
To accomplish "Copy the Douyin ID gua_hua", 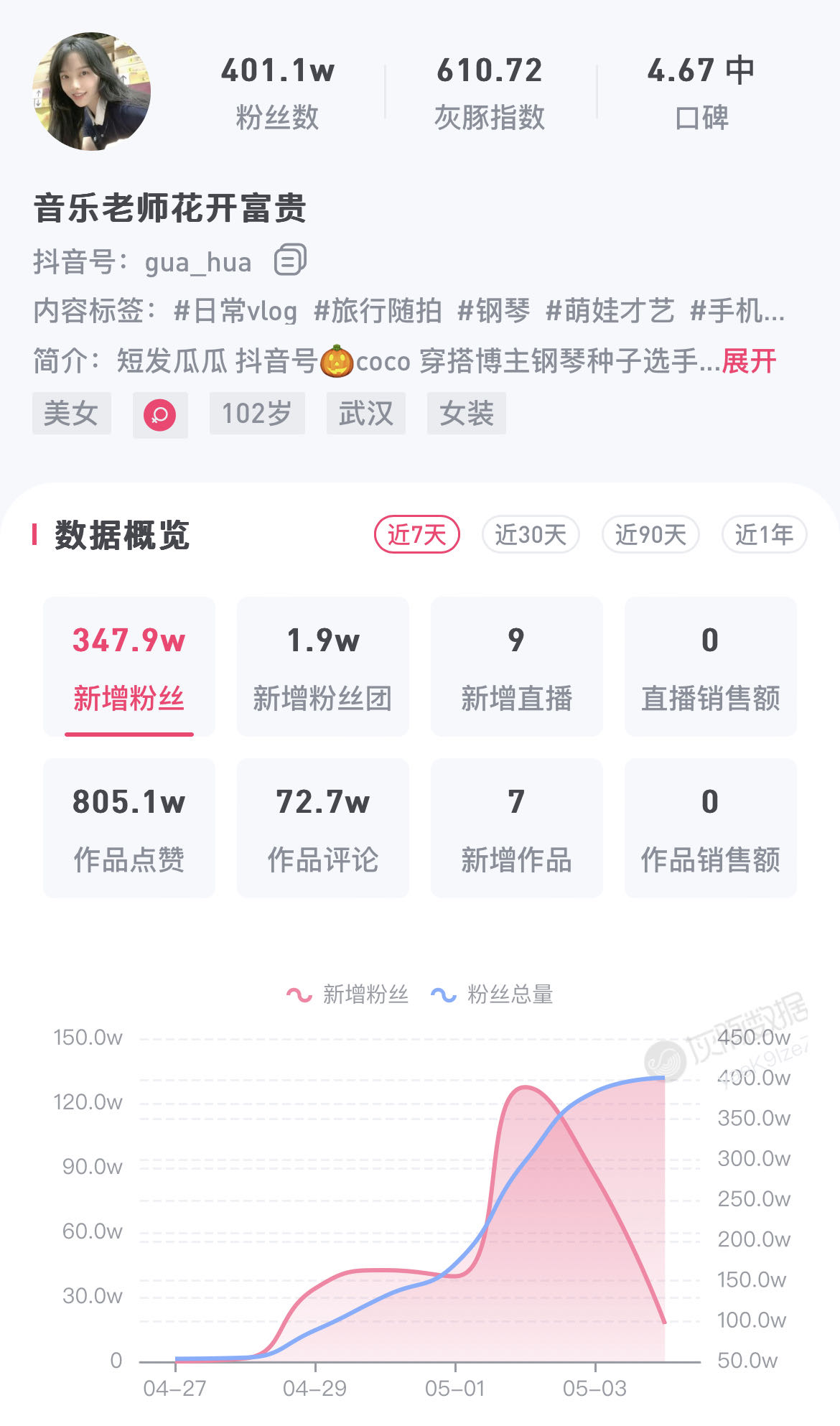I will [290, 260].
